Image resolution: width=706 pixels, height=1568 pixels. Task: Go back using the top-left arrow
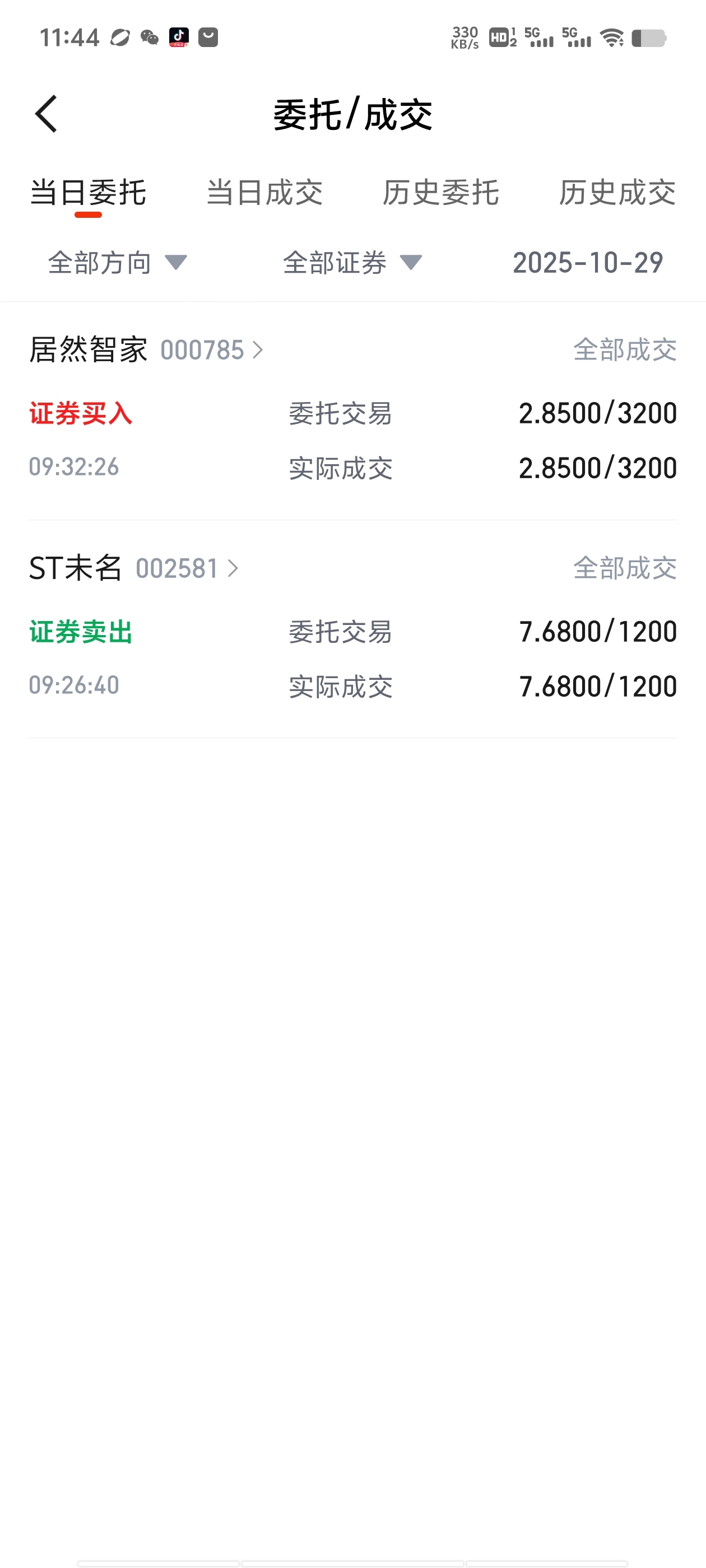point(47,114)
